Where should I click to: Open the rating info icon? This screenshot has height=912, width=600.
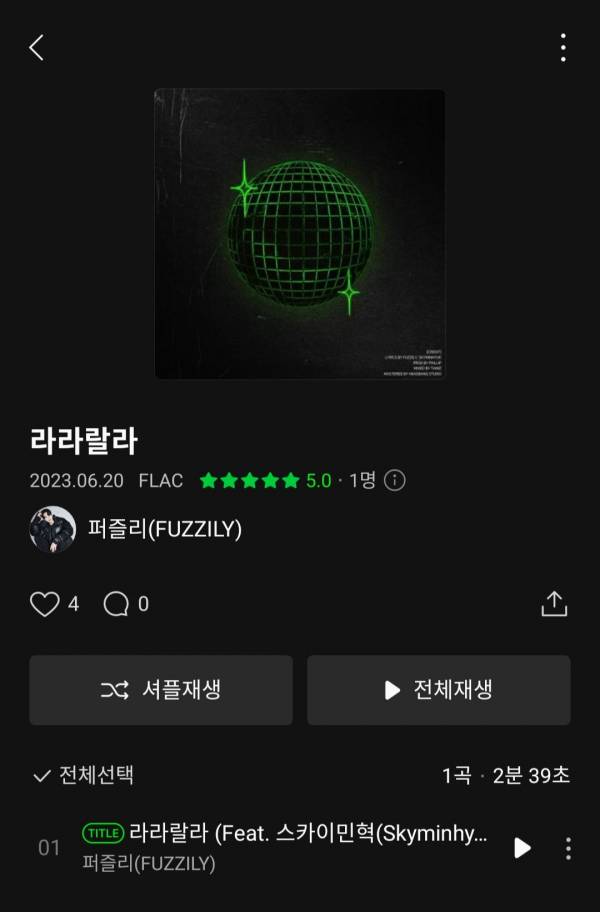(x=395, y=480)
